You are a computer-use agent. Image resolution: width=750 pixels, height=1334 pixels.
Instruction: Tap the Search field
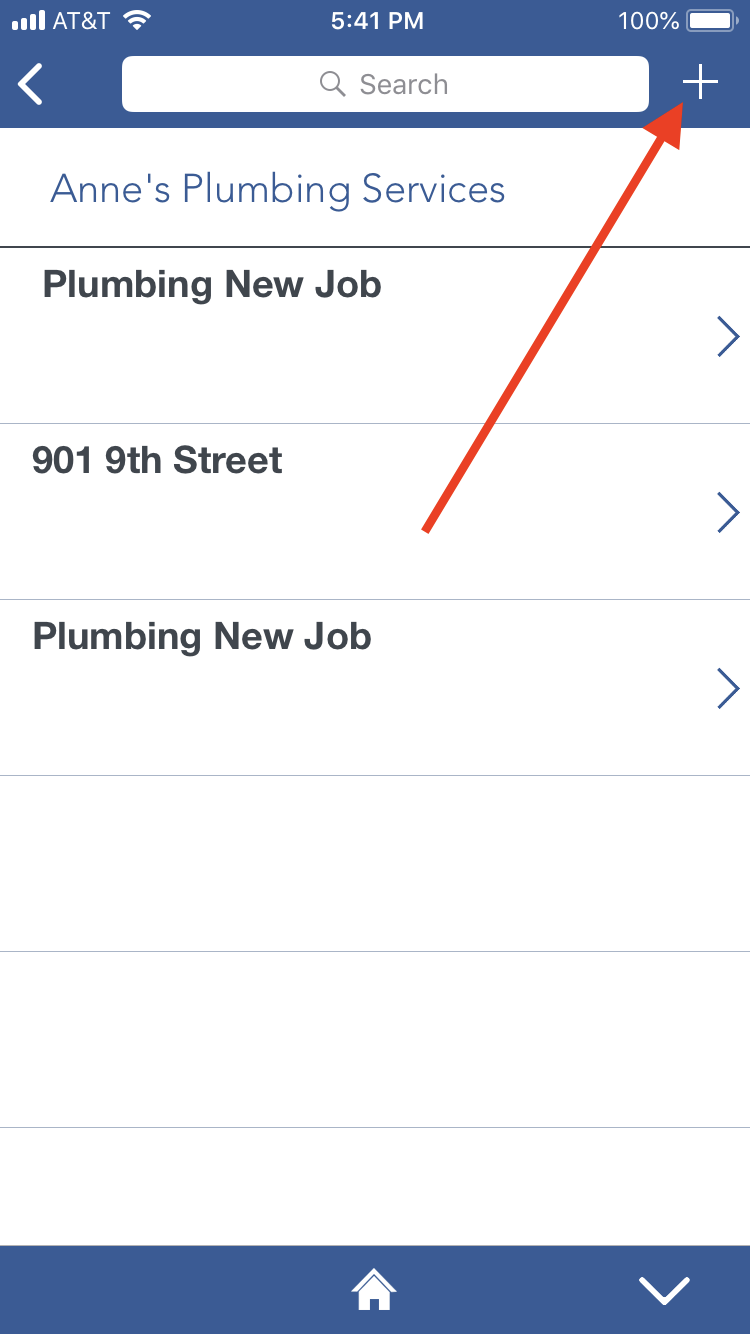tap(385, 84)
